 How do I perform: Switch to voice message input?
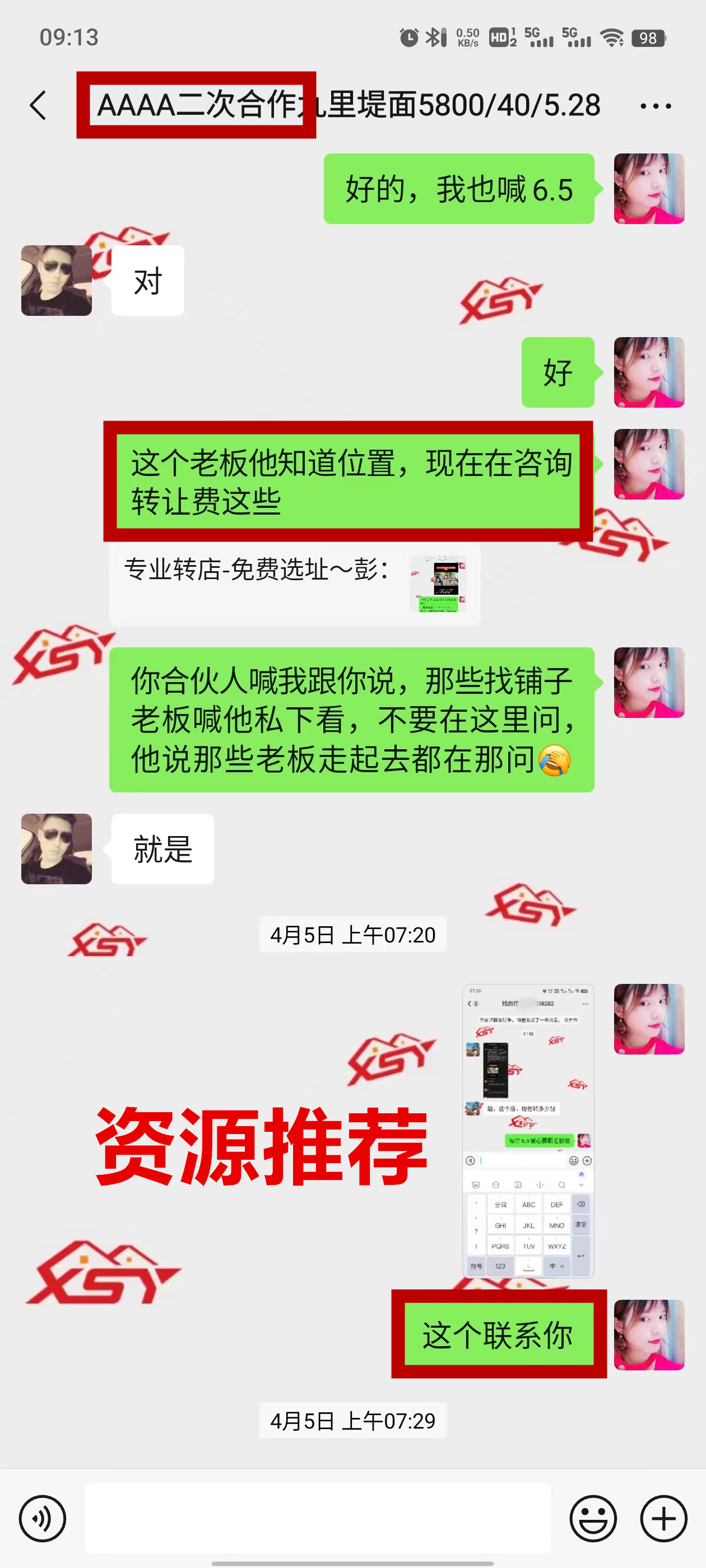[x=42, y=1518]
